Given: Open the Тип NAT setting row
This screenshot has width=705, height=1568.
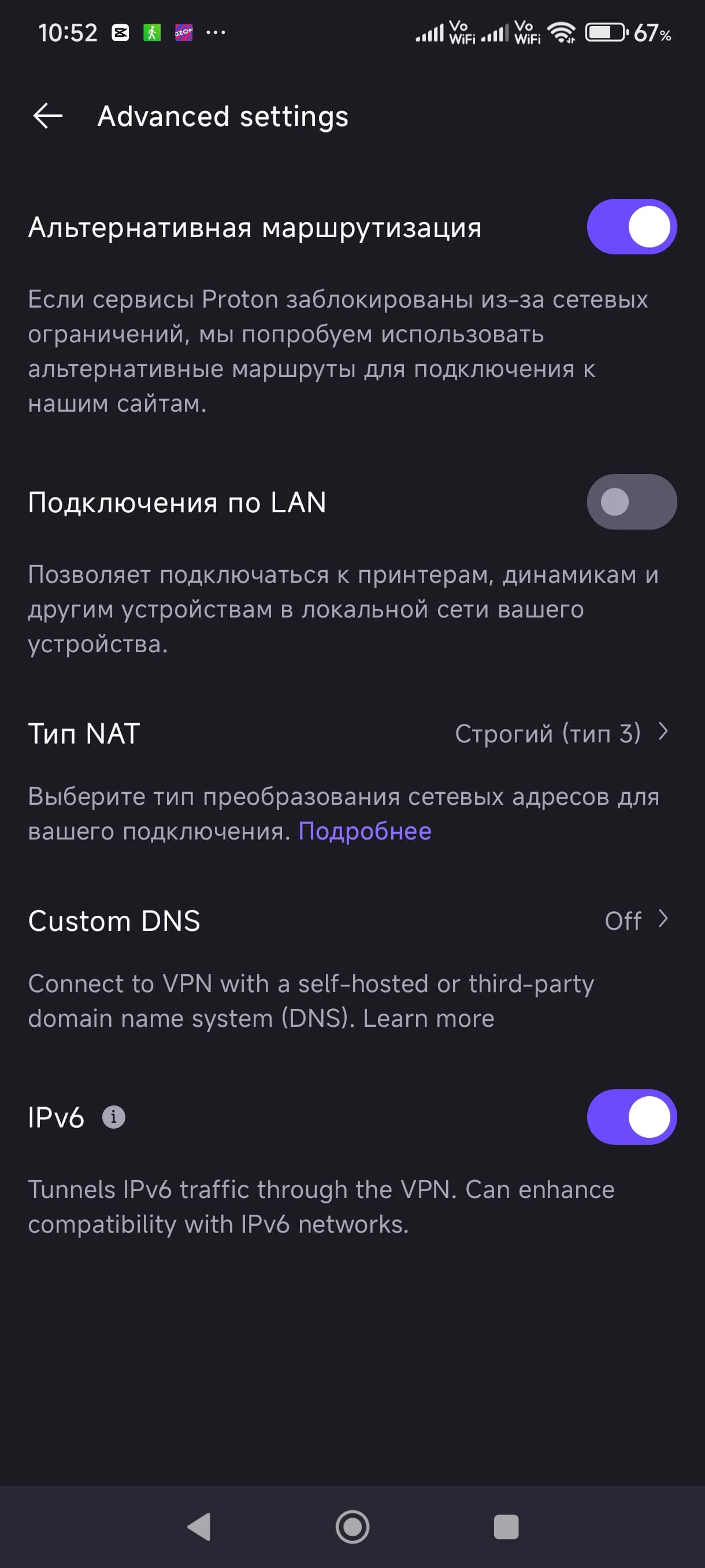Looking at the screenshot, I should 352,733.
